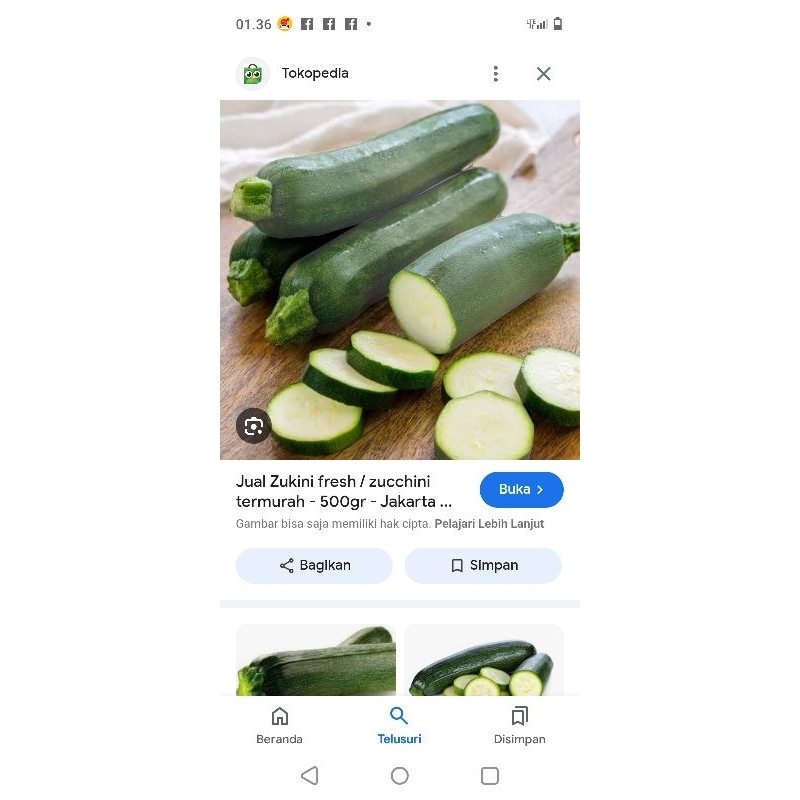The height and width of the screenshot is (800, 800).
Task: Tap the Buka button
Action: click(x=521, y=490)
